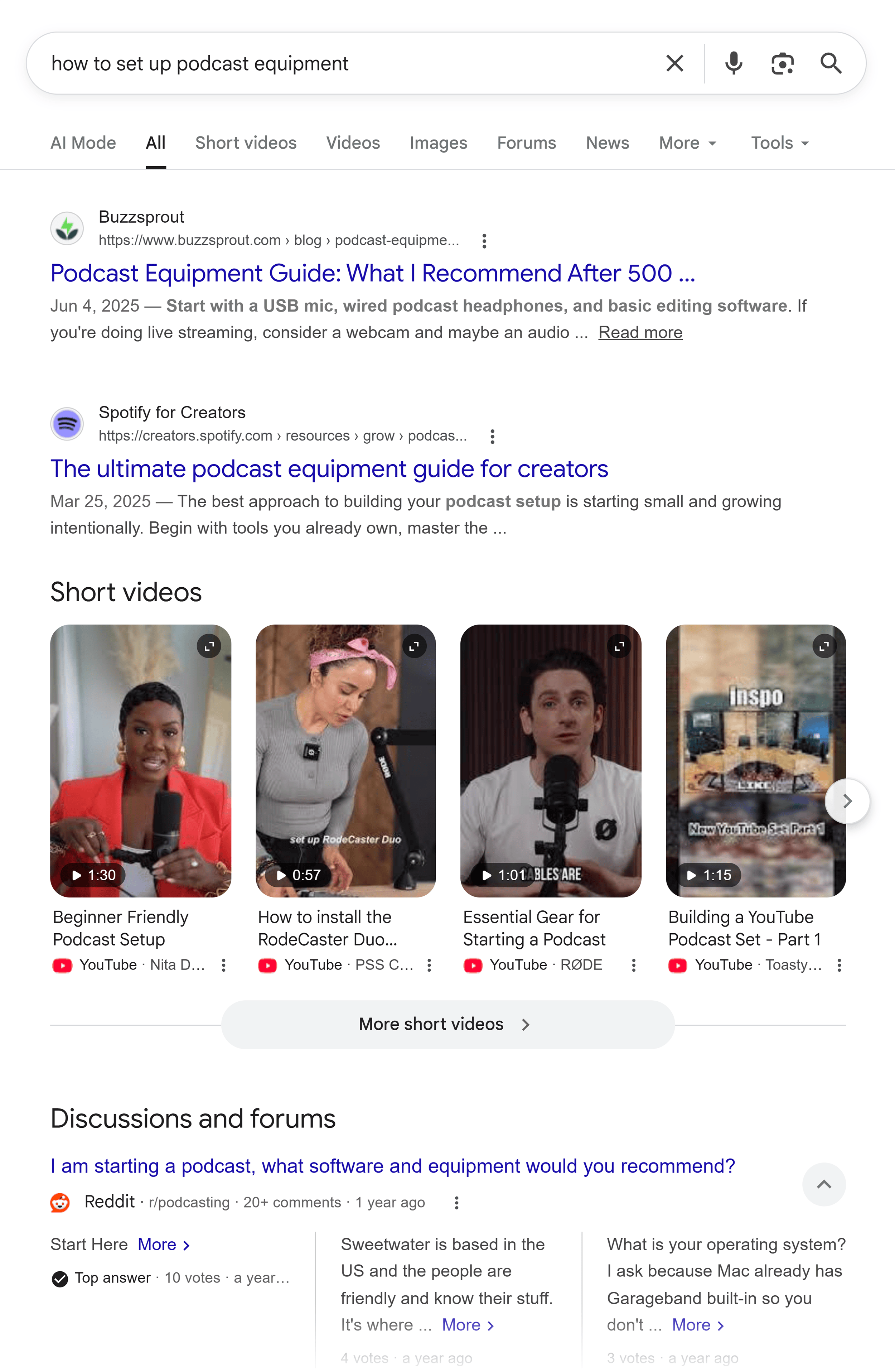Tap the magnifying glass search button
The height and width of the screenshot is (1372, 895).
click(831, 63)
